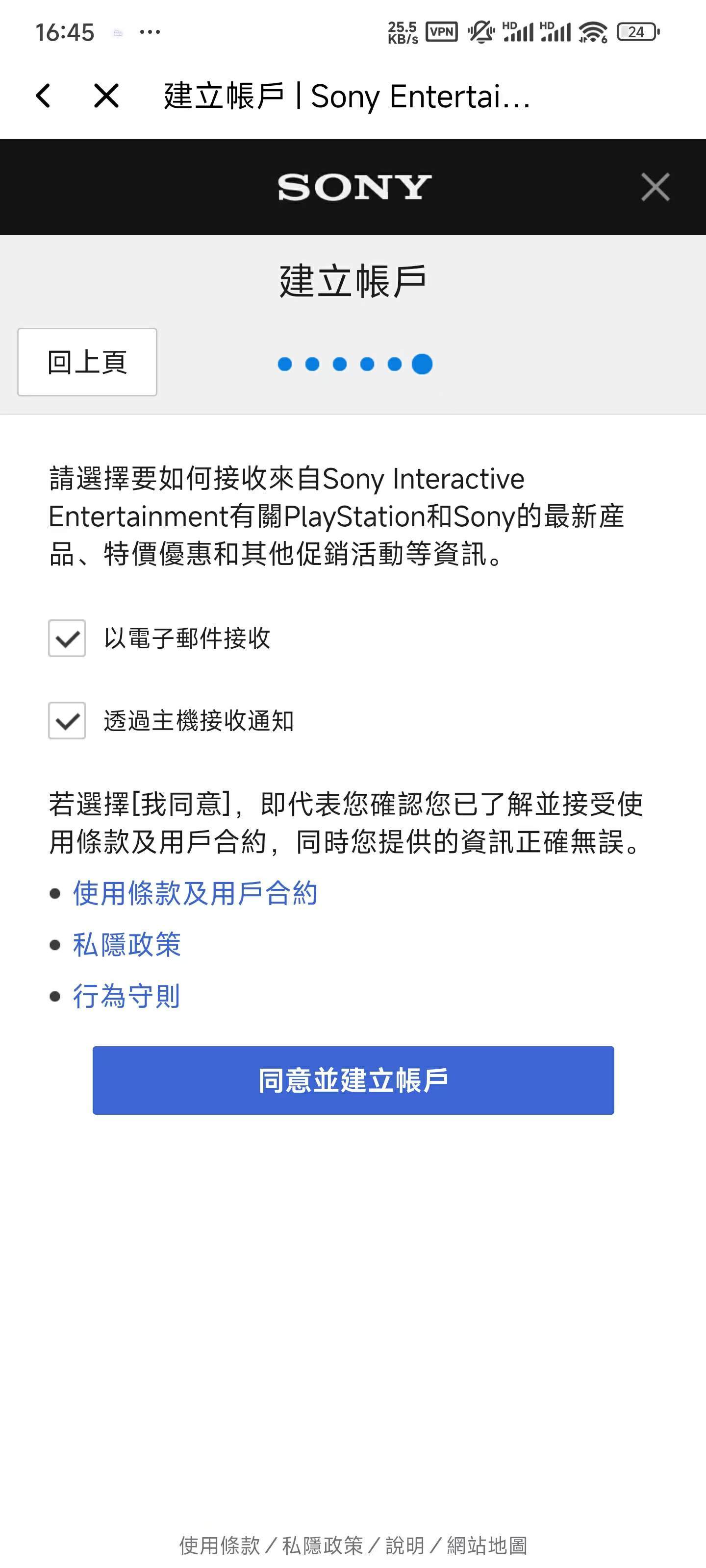
Task: Uncheck 以電子郵件接收 checkbox
Action: coord(67,638)
